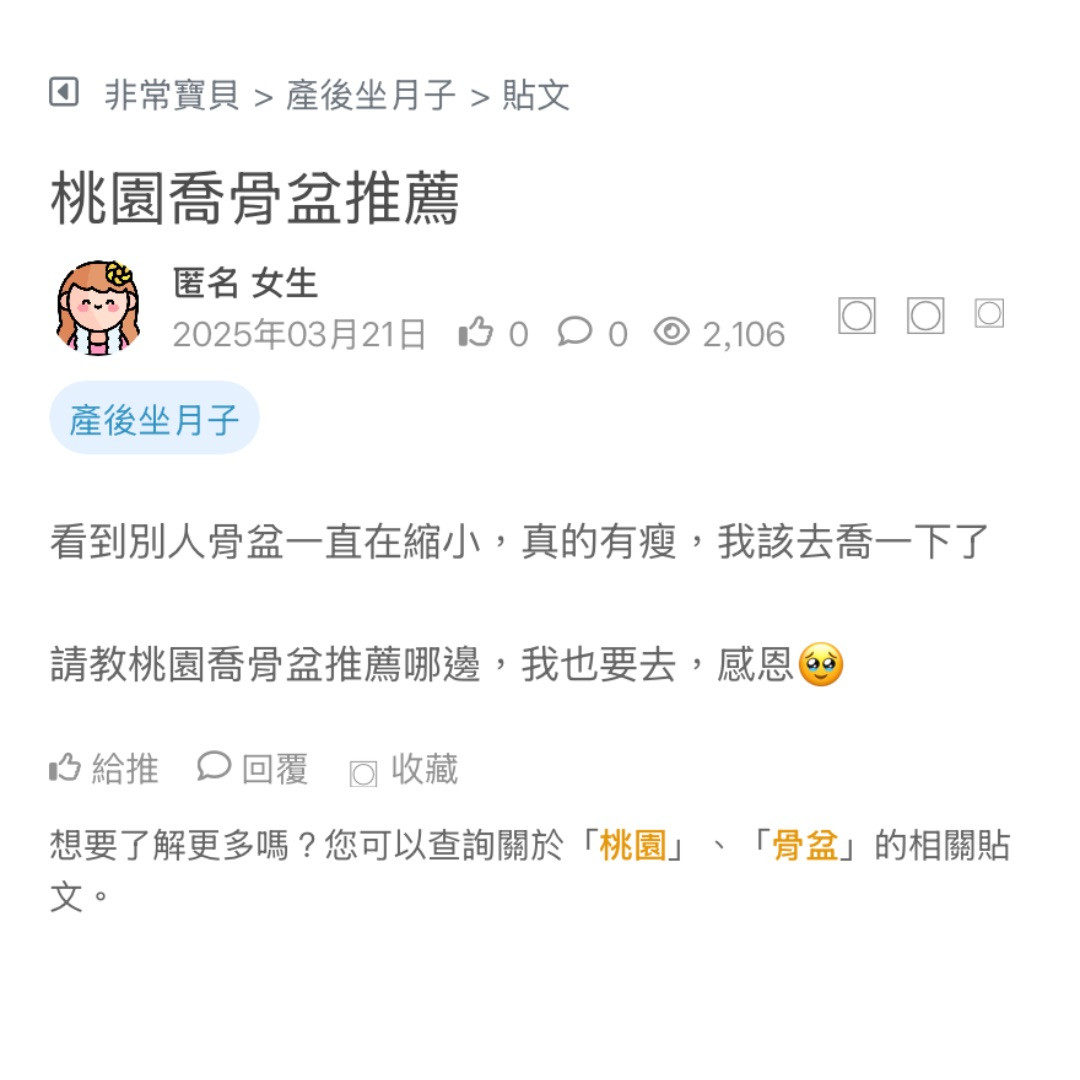Reply to the post with 回覆

[x=253, y=769]
